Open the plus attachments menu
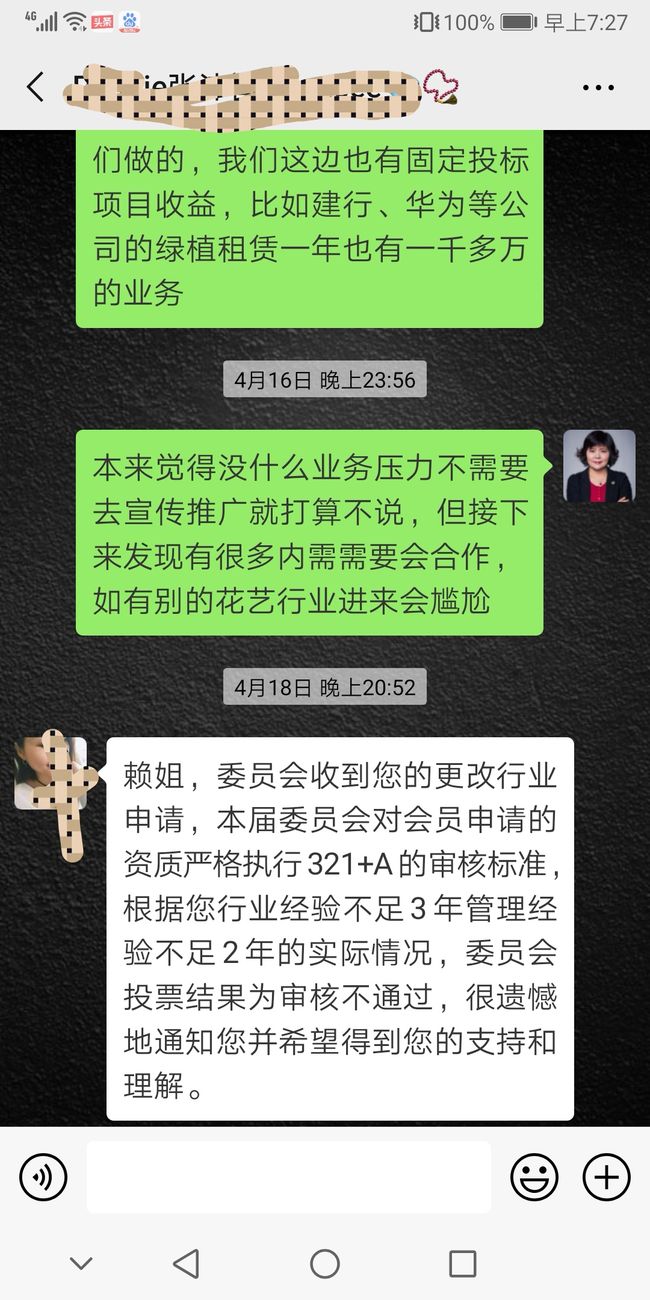 (x=606, y=1177)
